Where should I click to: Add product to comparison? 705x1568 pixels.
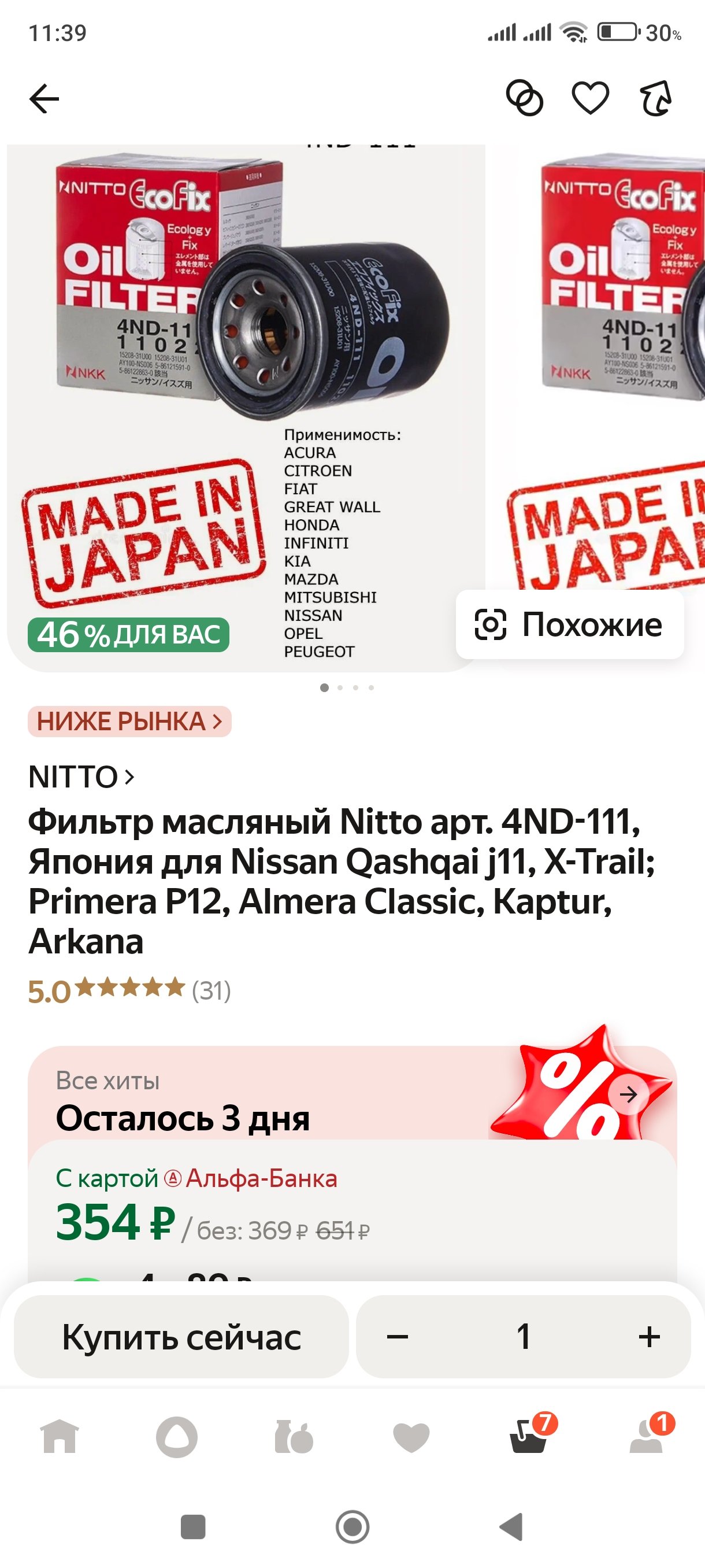(524, 97)
